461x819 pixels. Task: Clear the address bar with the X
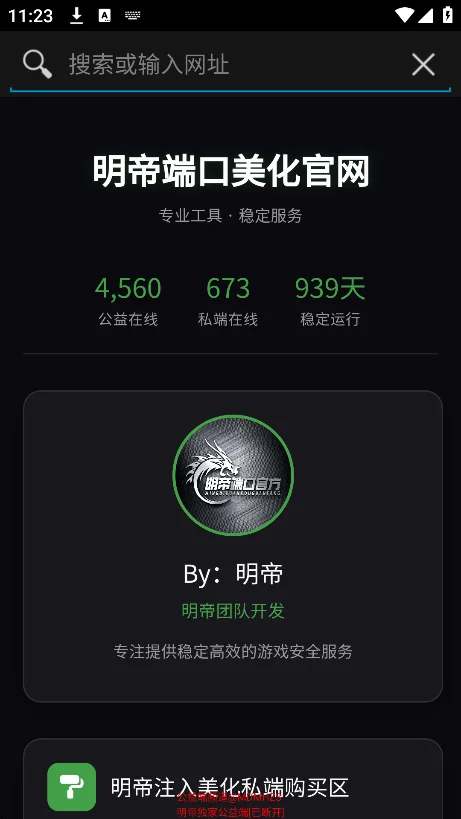coord(423,65)
